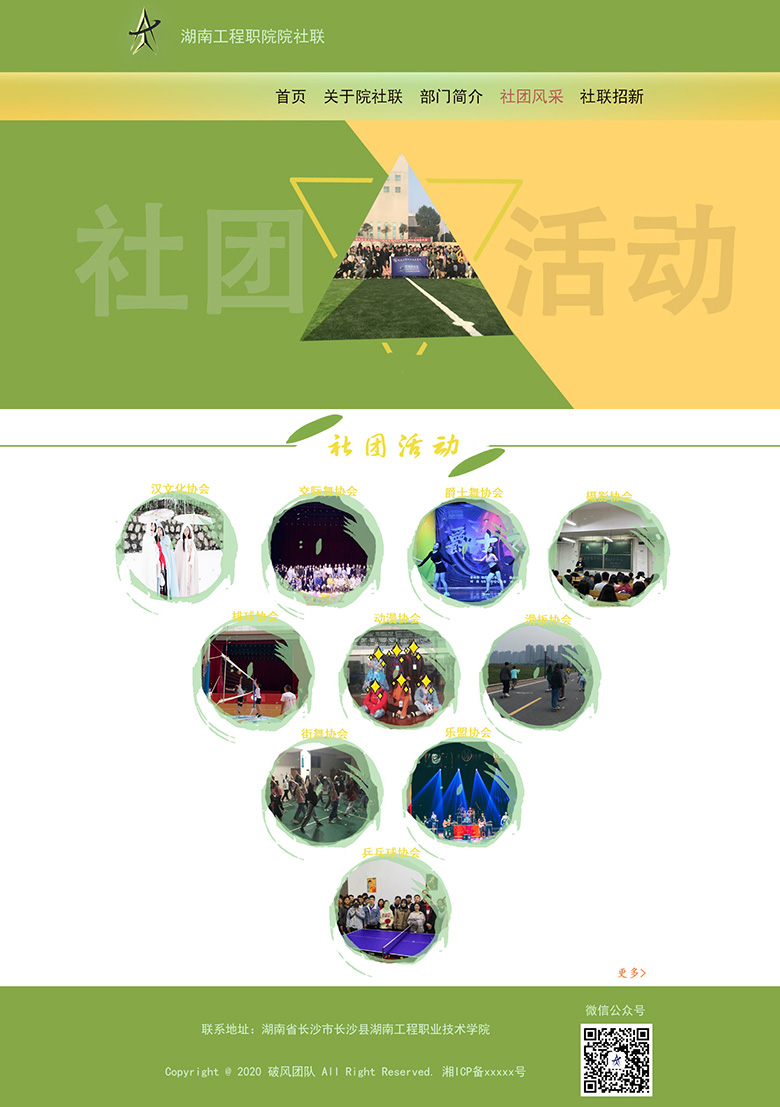Open the 排球协会 club photo
Screen dimensions: 780x1107
point(254,674)
